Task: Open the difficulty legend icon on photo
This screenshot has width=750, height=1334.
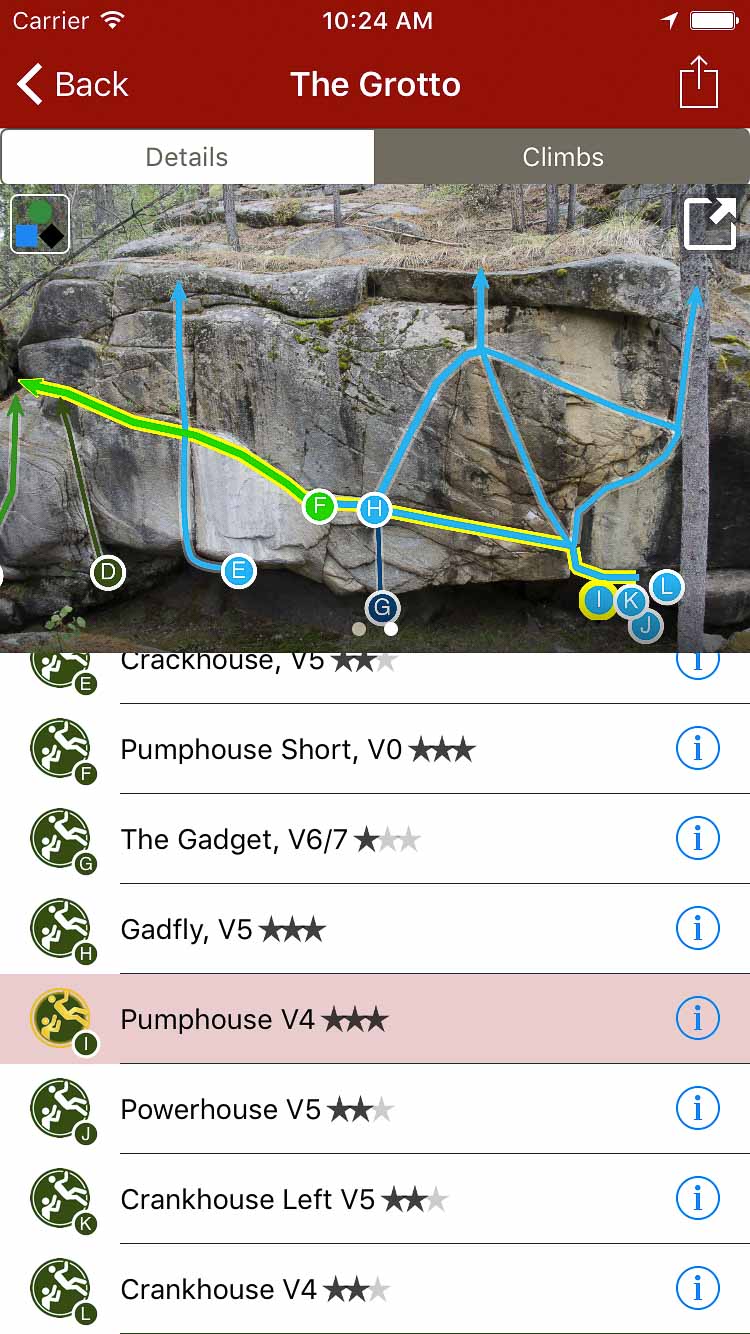Action: (x=40, y=224)
